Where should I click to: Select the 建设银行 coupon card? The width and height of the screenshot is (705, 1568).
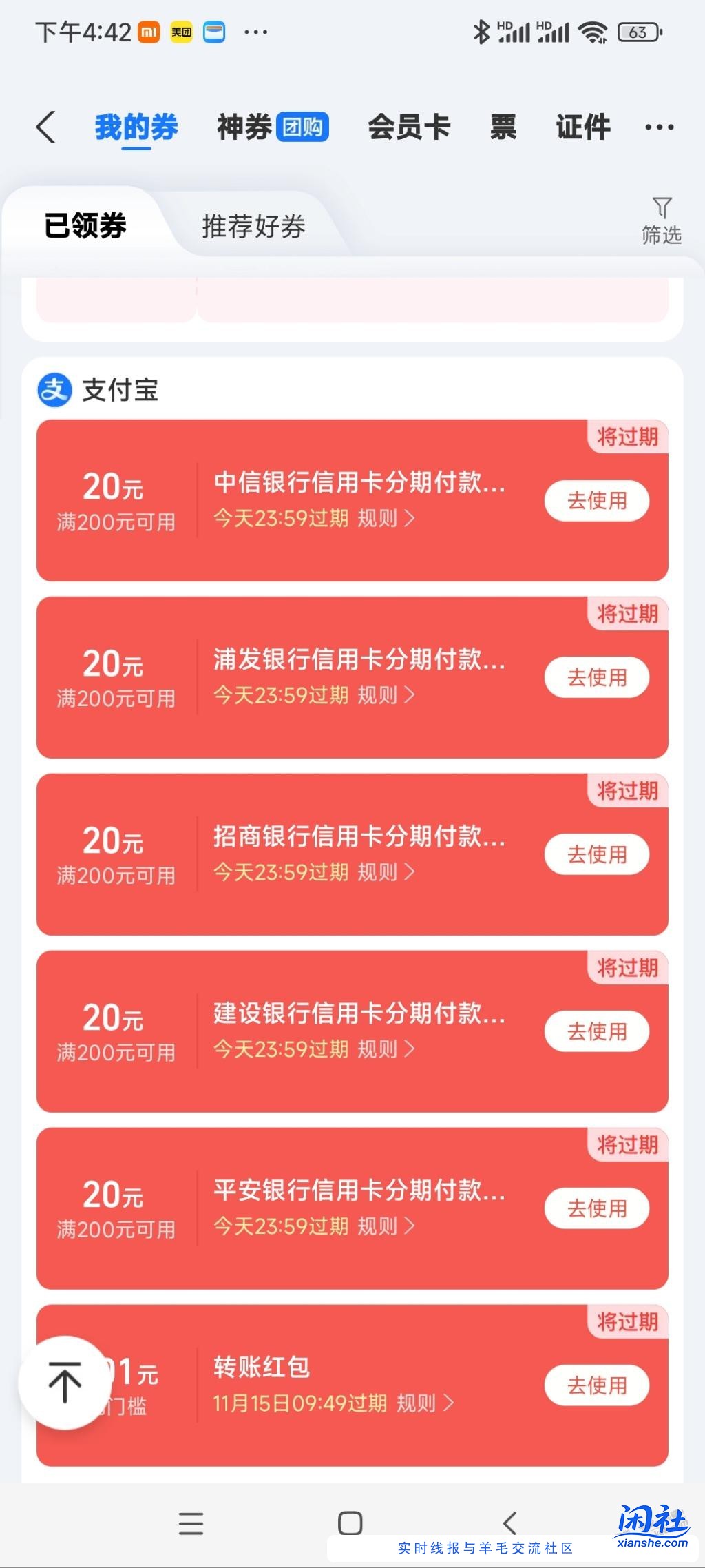(x=352, y=1030)
